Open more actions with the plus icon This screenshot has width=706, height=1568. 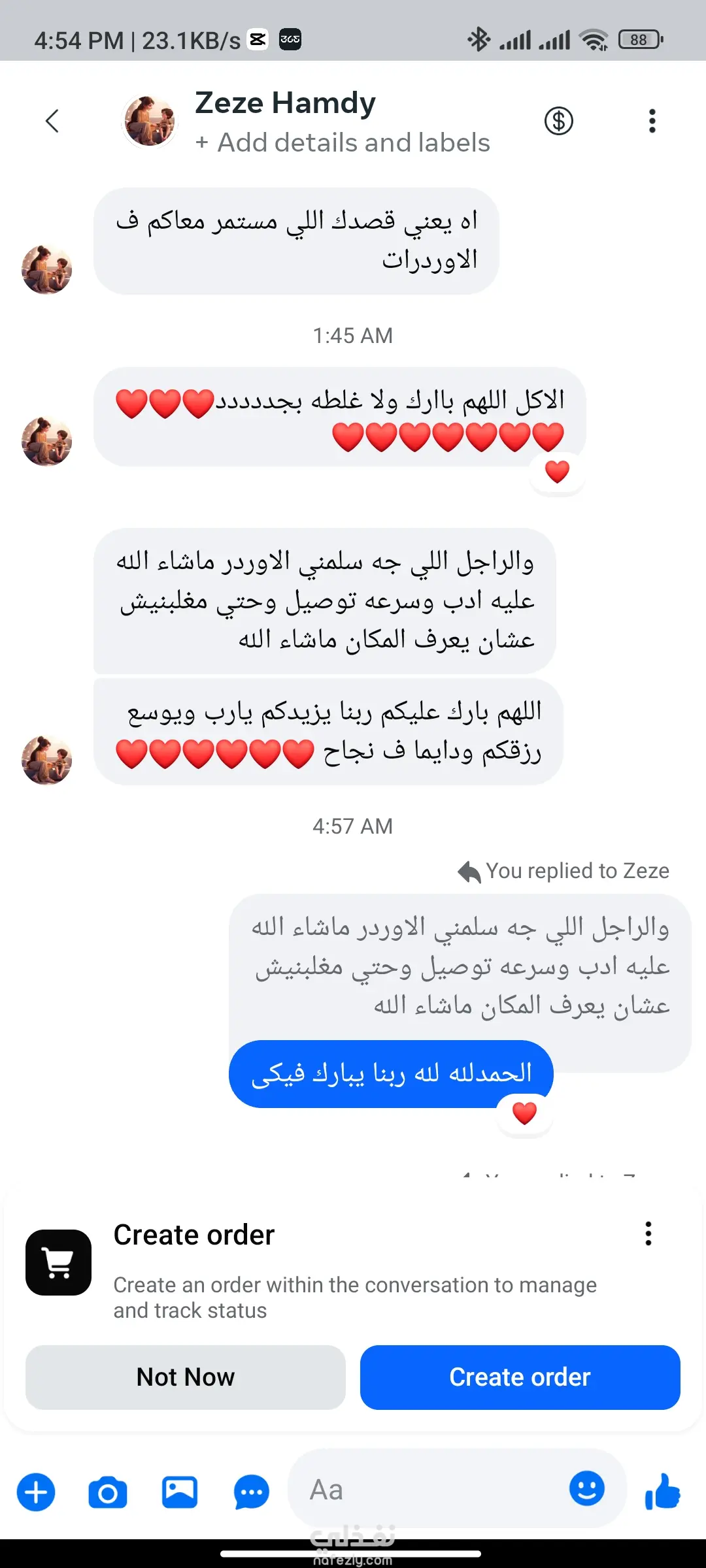tap(36, 1492)
